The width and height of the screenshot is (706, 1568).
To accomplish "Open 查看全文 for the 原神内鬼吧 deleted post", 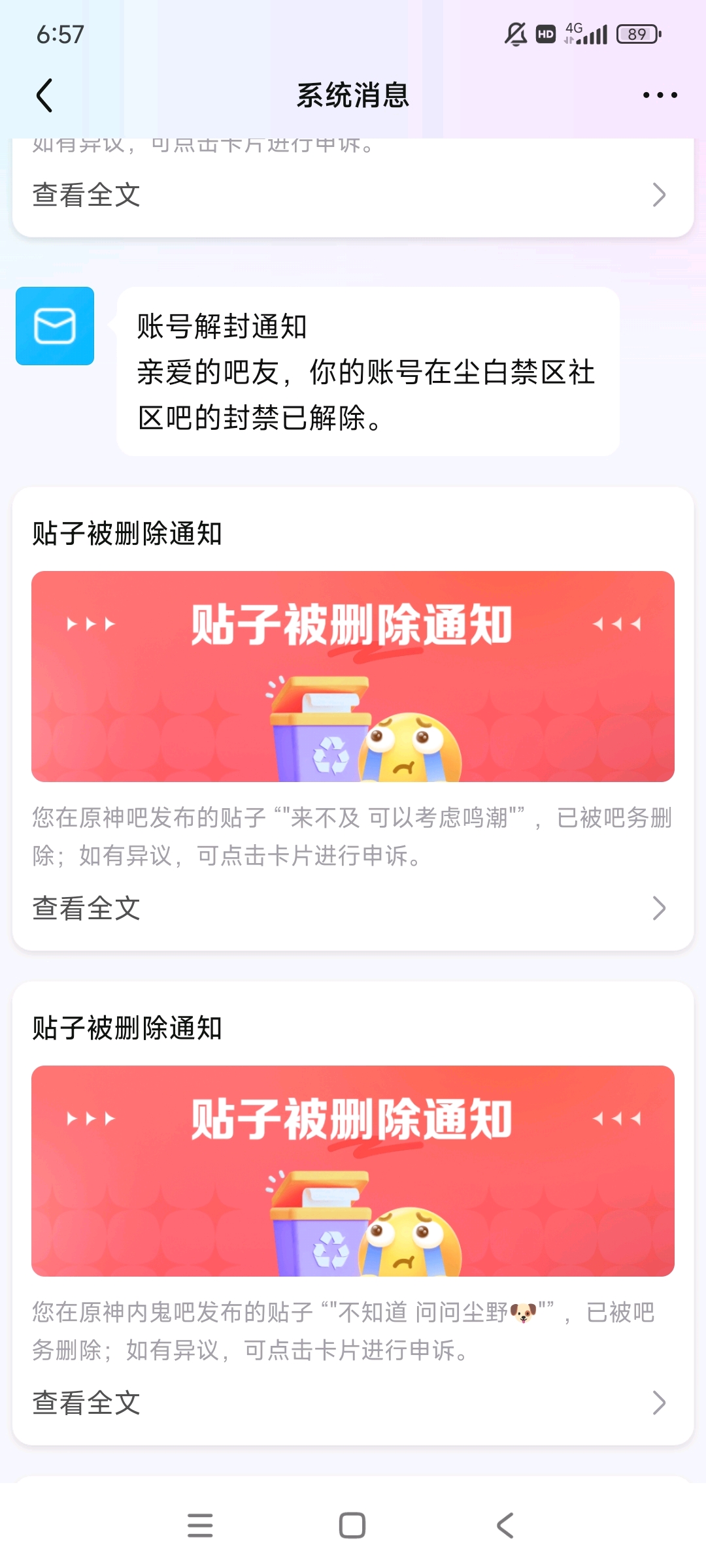I will [x=352, y=1402].
